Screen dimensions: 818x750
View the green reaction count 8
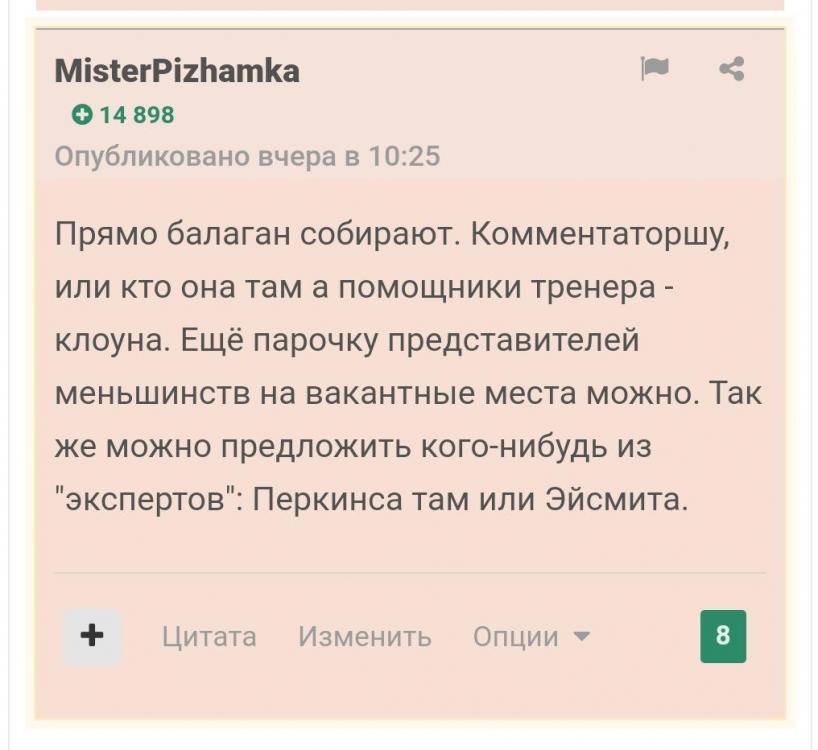tap(723, 636)
